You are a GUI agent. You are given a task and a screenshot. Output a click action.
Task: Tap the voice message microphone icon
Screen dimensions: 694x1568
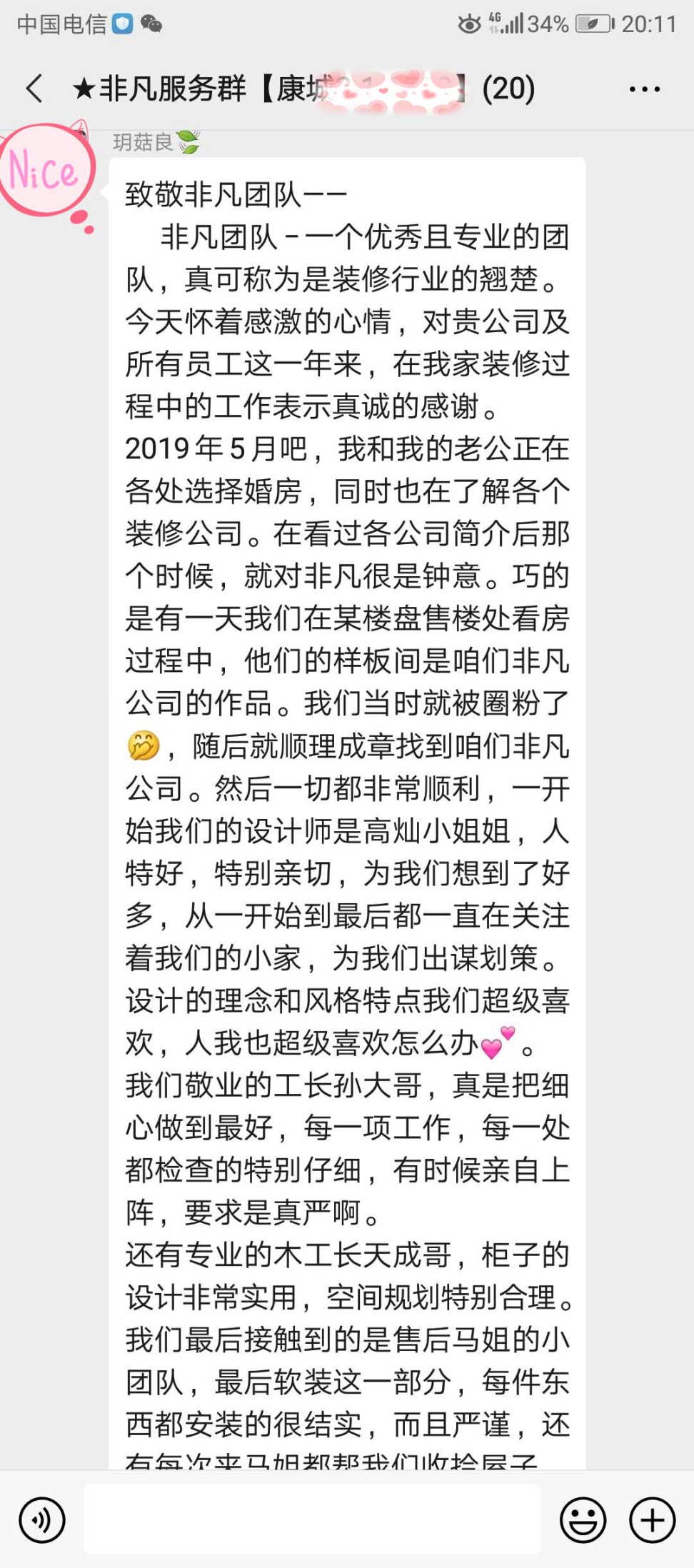(x=41, y=1519)
